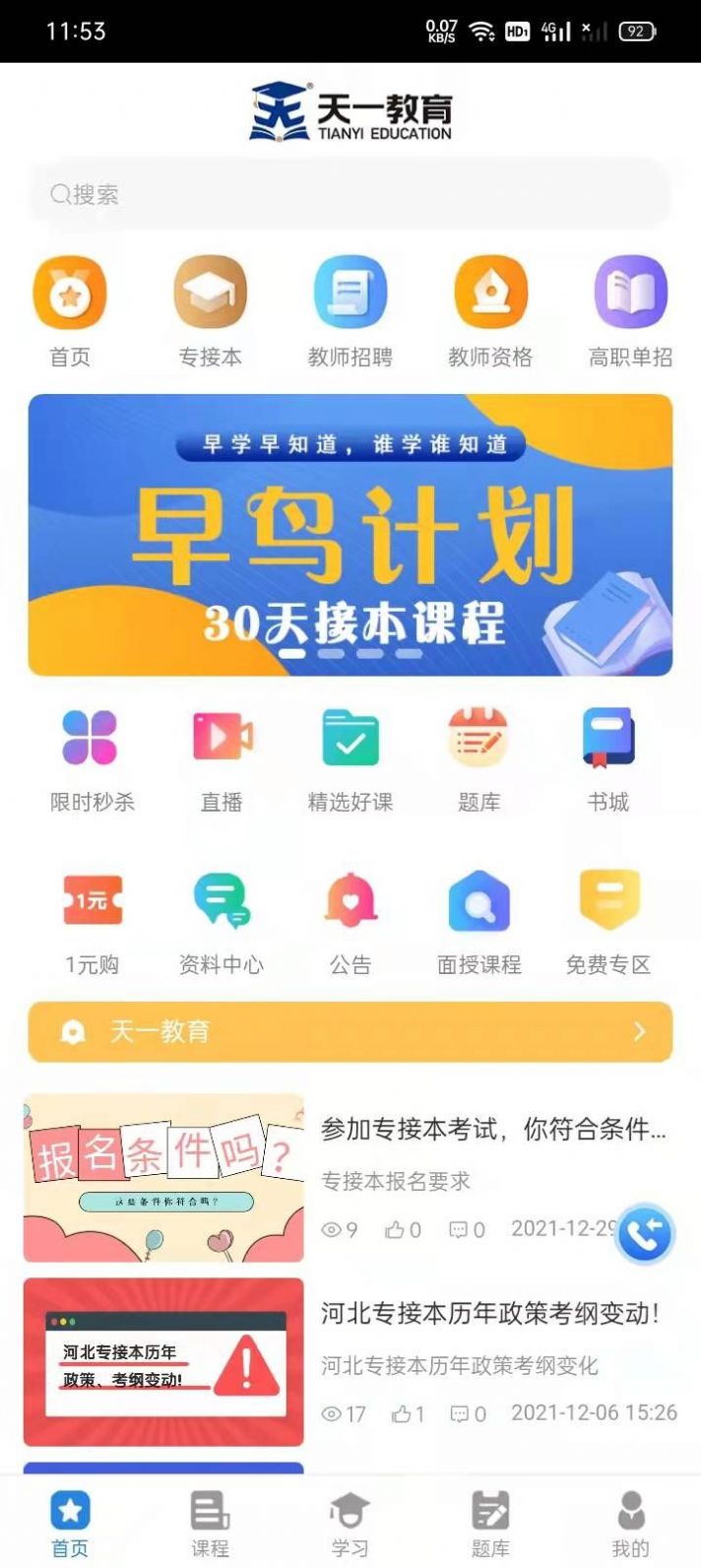The image size is (701, 1568).
Task: Expand the 天一教育 yellow bar
Action: (x=350, y=1031)
